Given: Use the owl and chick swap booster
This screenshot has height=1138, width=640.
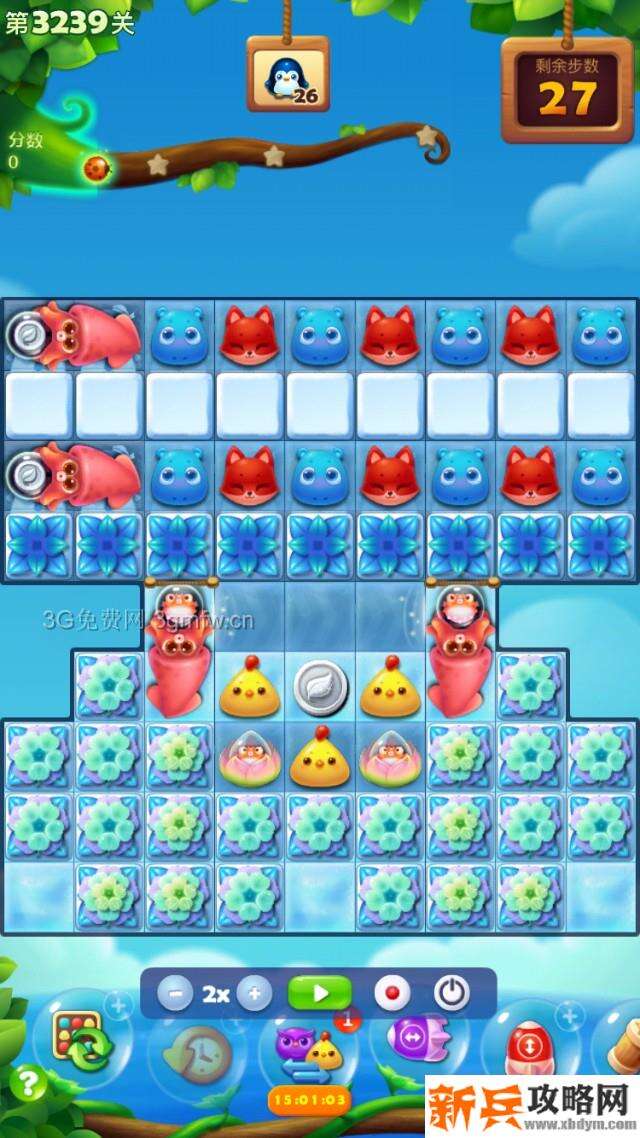Looking at the screenshot, I should pos(310,1050).
